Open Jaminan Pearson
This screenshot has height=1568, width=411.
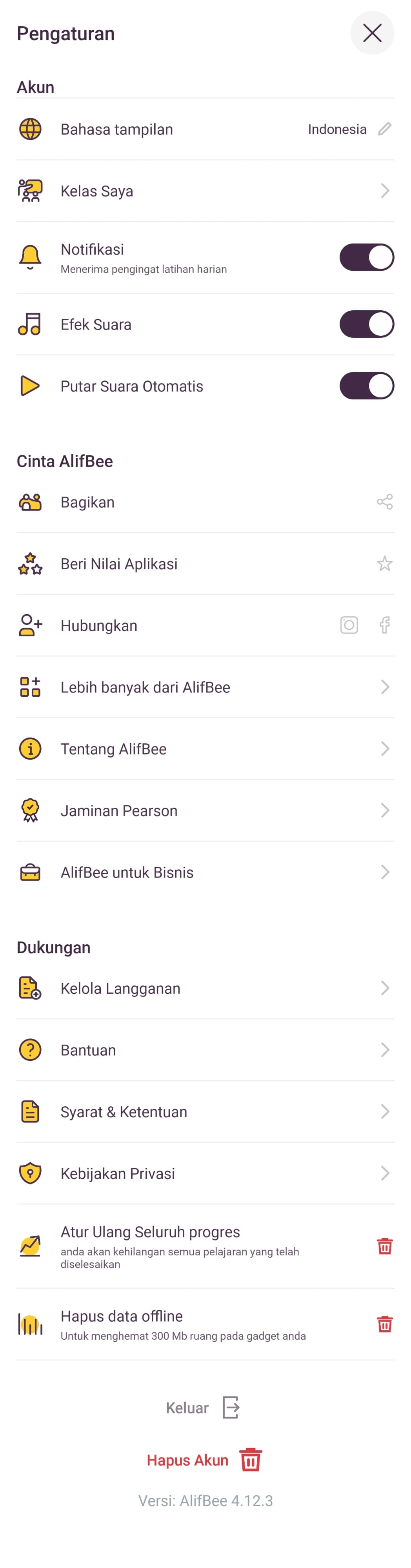pyautogui.click(x=205, y=811)
